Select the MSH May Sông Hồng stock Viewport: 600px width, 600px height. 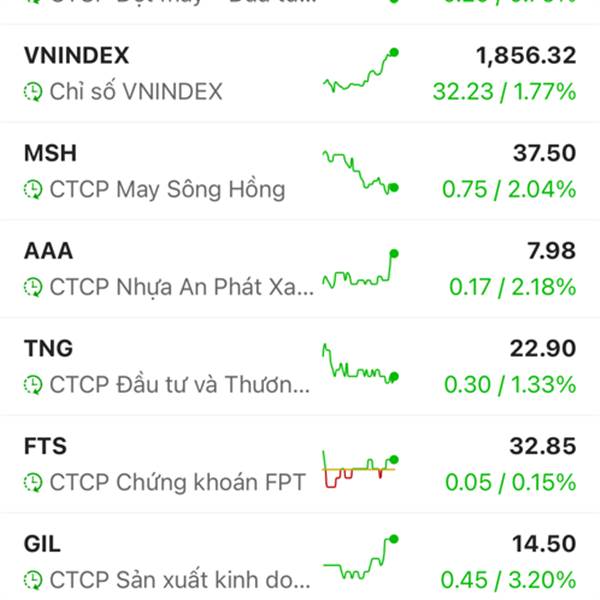(300, 171)
